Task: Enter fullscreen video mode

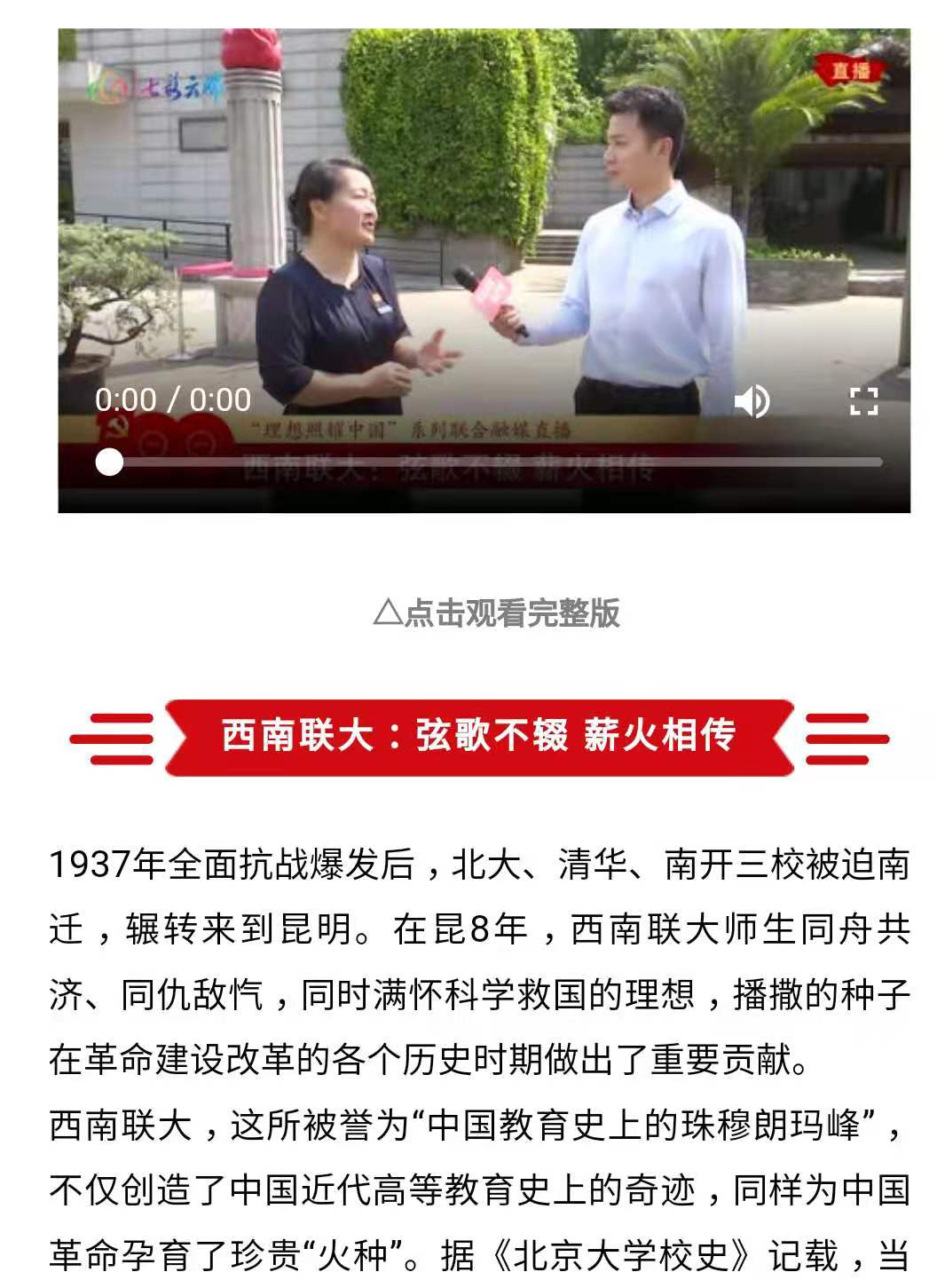Action: click(862, 401)
